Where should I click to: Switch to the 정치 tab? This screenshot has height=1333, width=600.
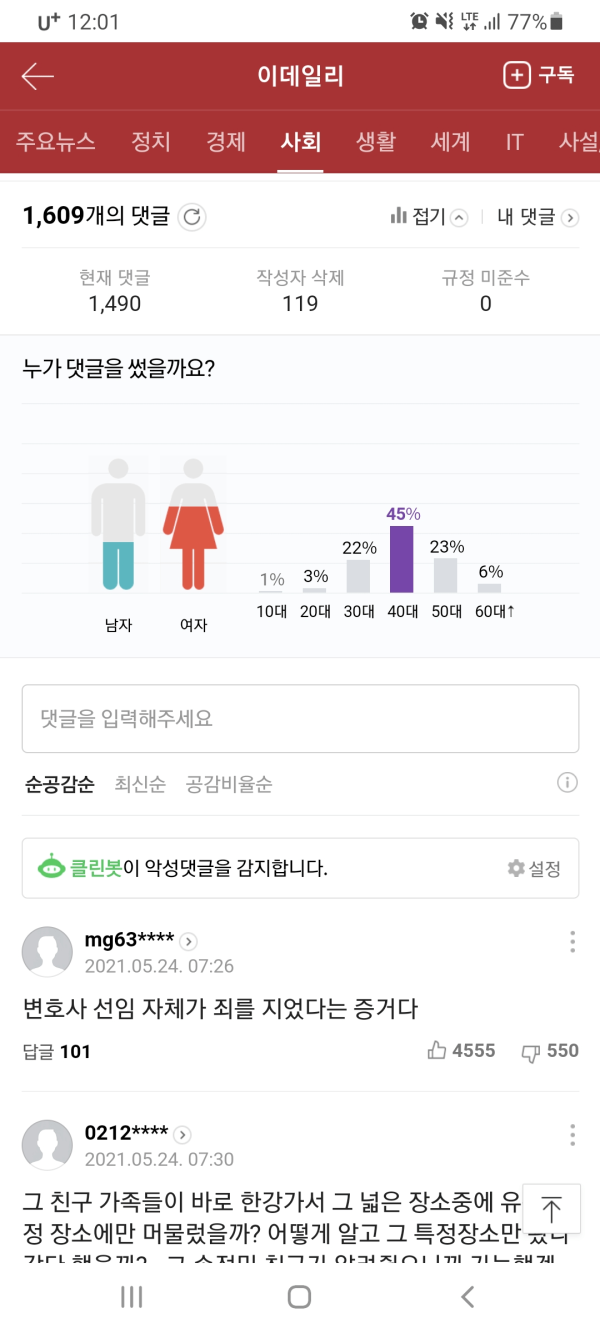[151, 141]
